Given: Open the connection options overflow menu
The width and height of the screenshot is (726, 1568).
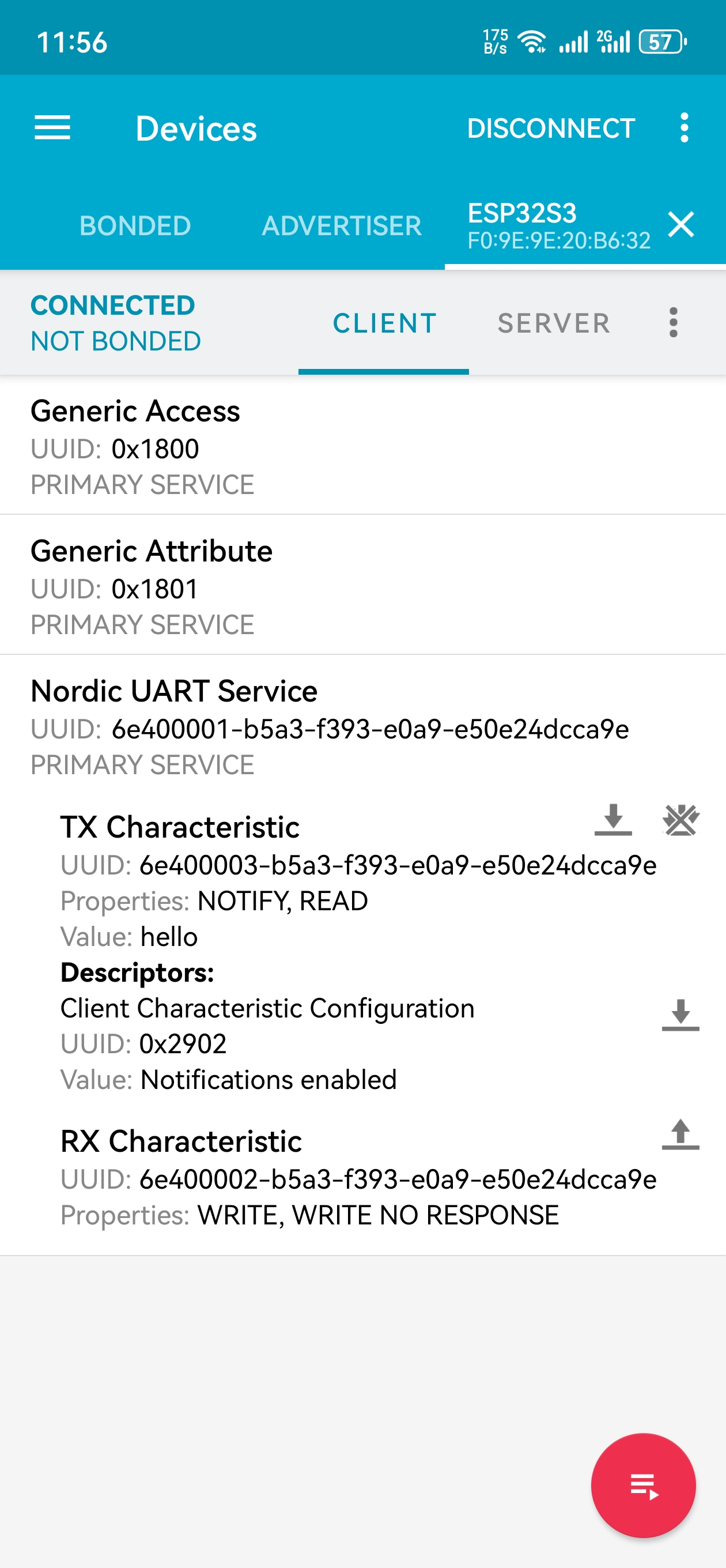Looking at the screenshot, I should [673, 323].
